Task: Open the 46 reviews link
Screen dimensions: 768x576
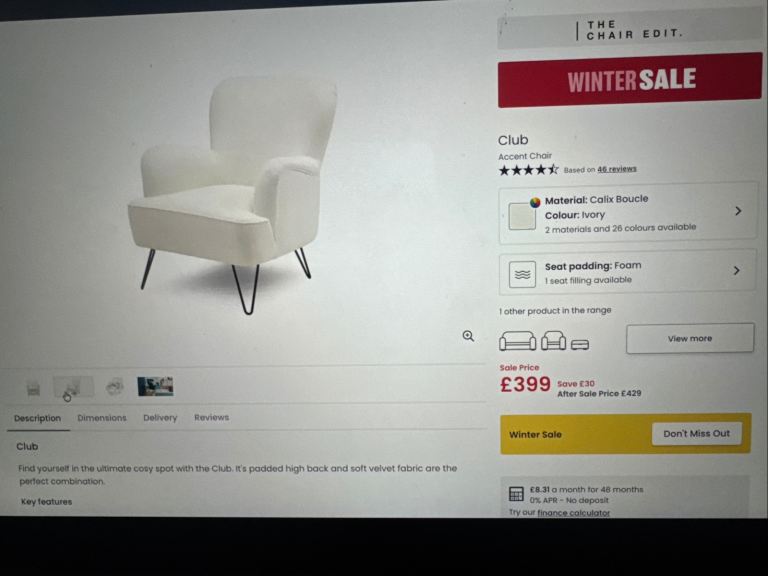Action: point(616,169)
